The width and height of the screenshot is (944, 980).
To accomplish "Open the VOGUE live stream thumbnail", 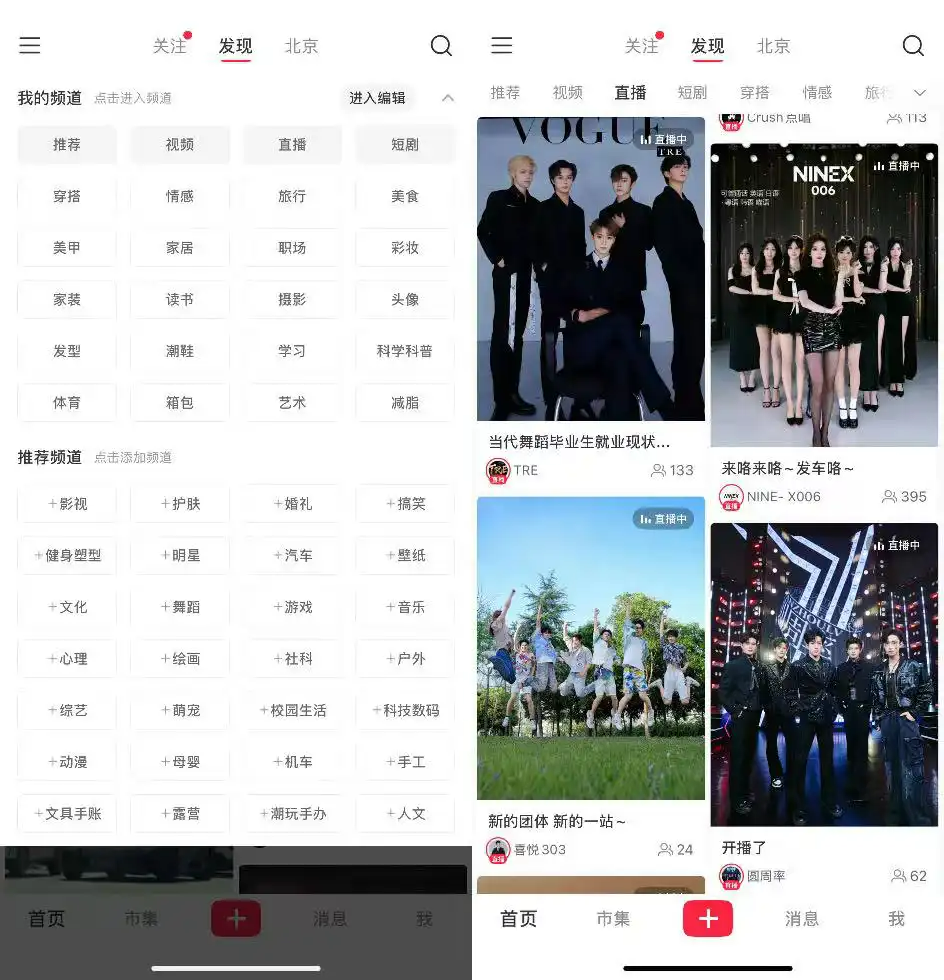I will point(590,270).
